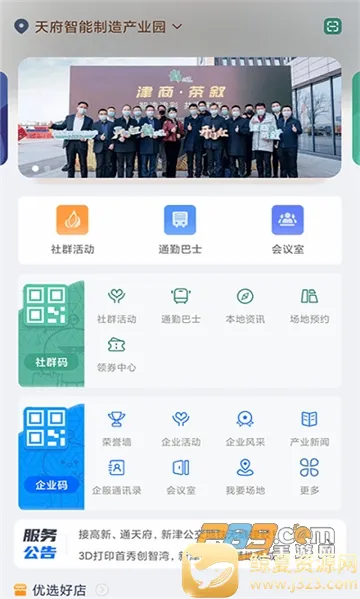360x599 pixels.
Task: Open the 津商·茶叙 banner
Action: point(180,117)
